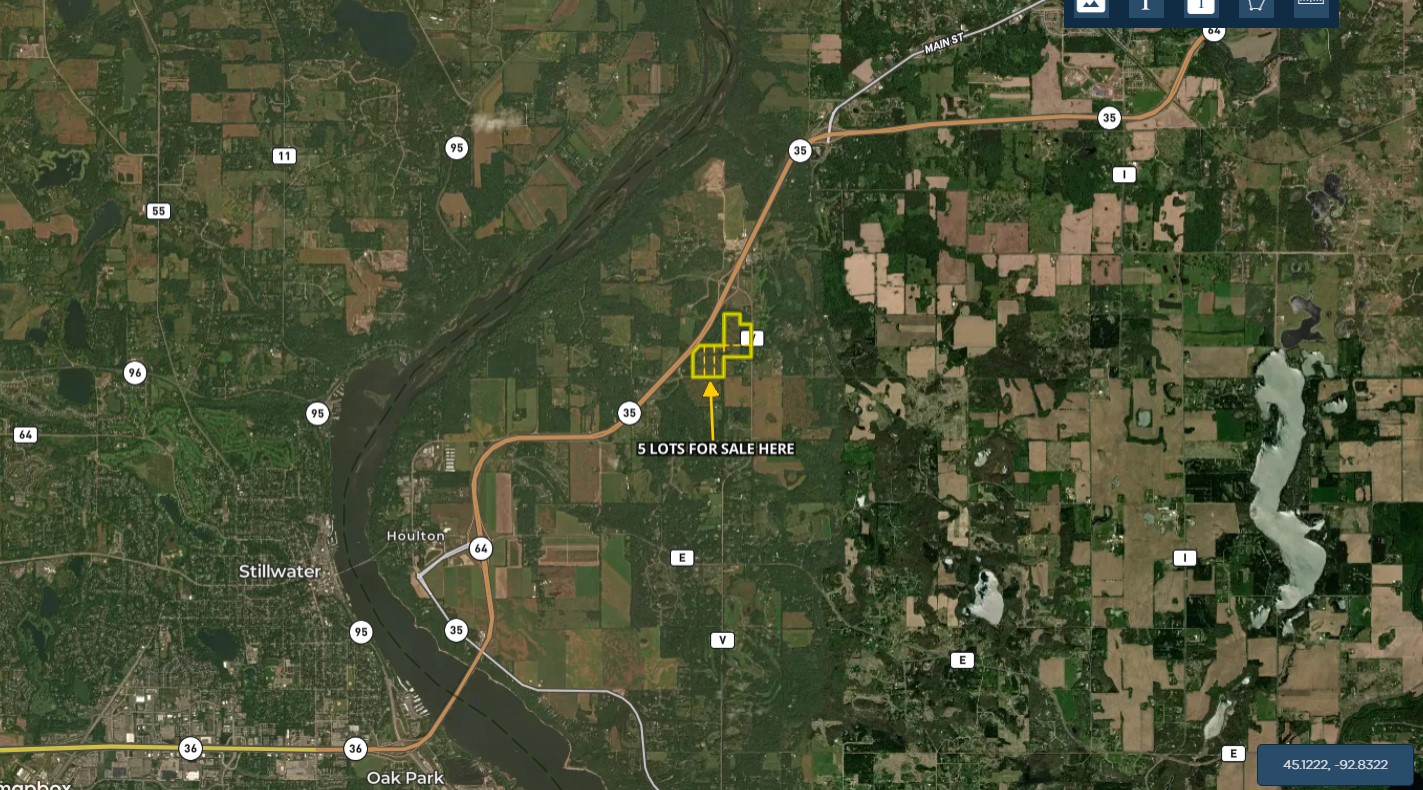Select the text label tool
Image resolution: width=1423 pixels, height=790 pixels.
tap(1146, 5)
